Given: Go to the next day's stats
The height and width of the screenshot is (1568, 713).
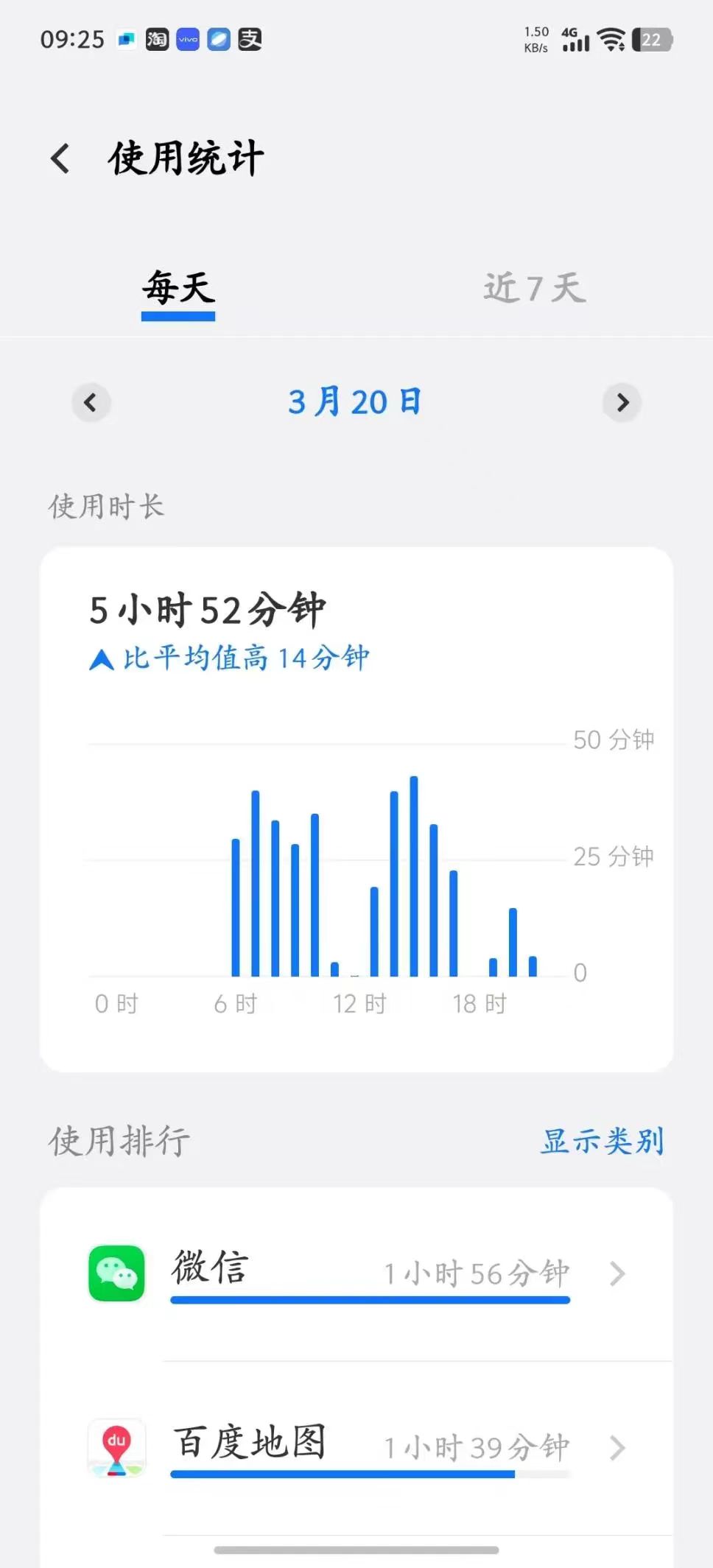Looking at the screenshot, I should coord(622,403).
